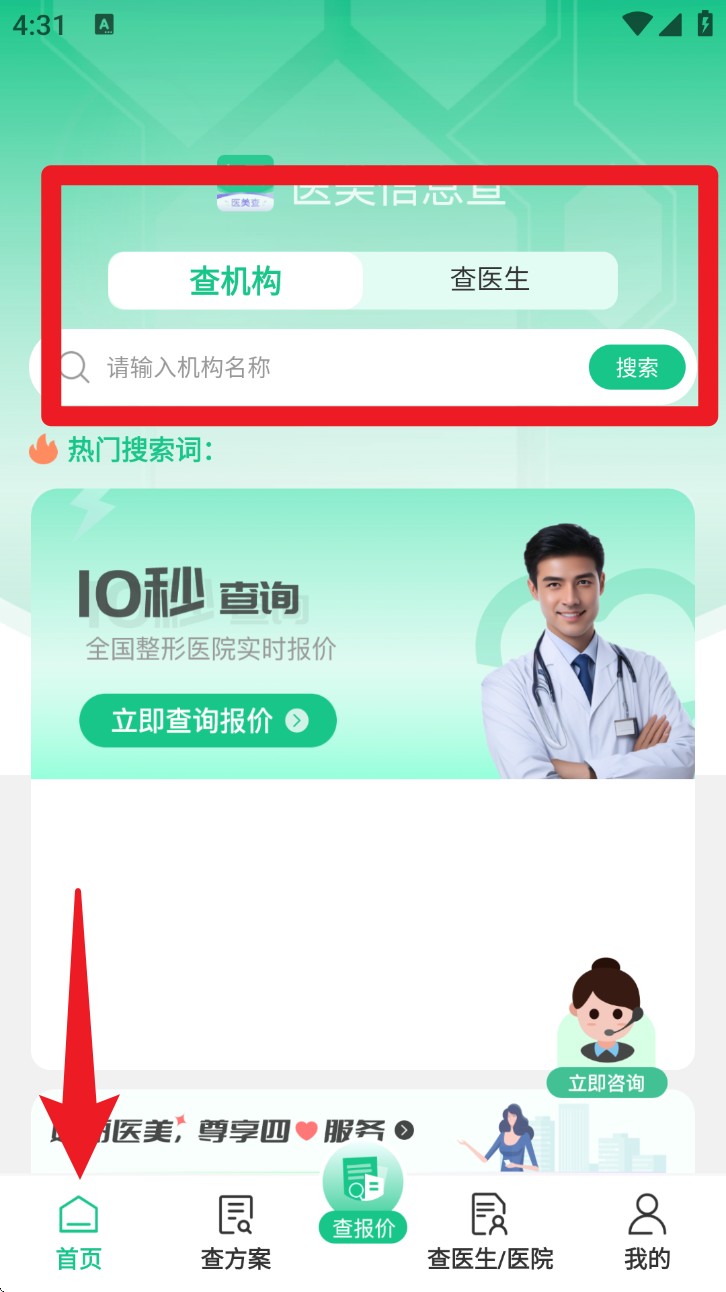The image size is (726, 1292).
Task: Switch to the 查医生 tab
Action: [x=490, y=280]
